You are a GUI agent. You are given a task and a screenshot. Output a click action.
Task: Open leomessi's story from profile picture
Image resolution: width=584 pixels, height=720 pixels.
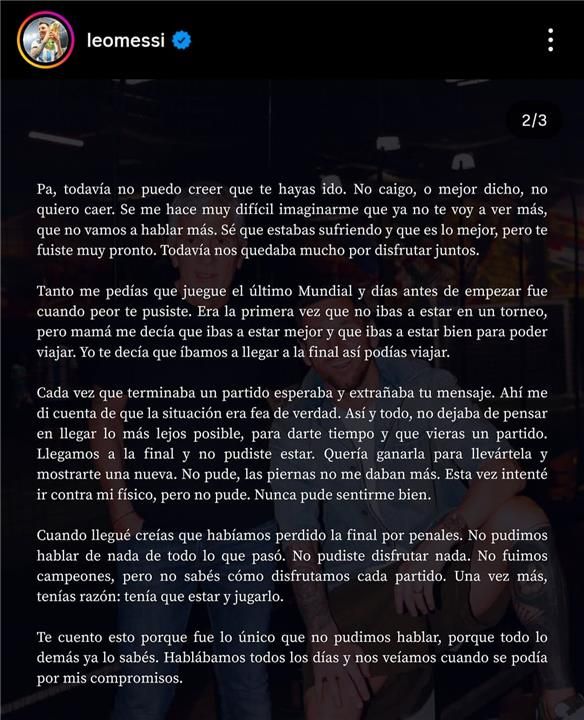click(x=45, y=40)
